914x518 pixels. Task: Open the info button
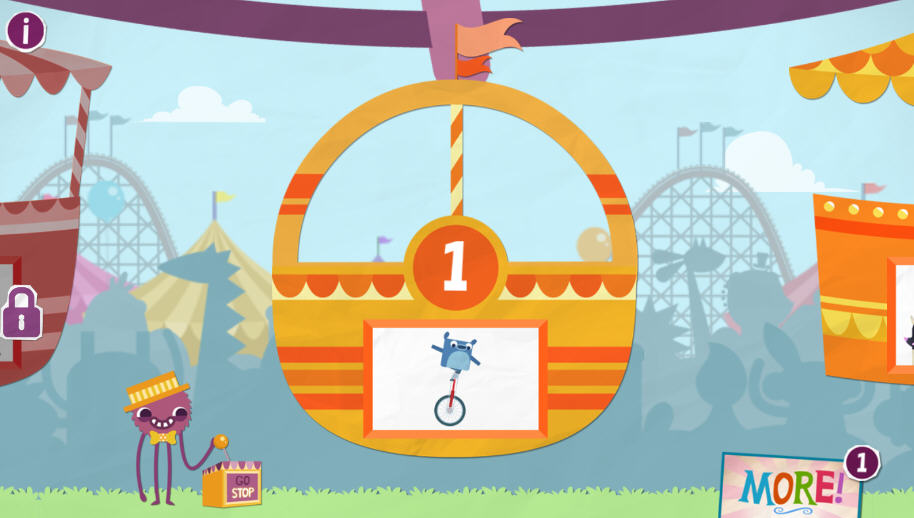pos(26,31)
